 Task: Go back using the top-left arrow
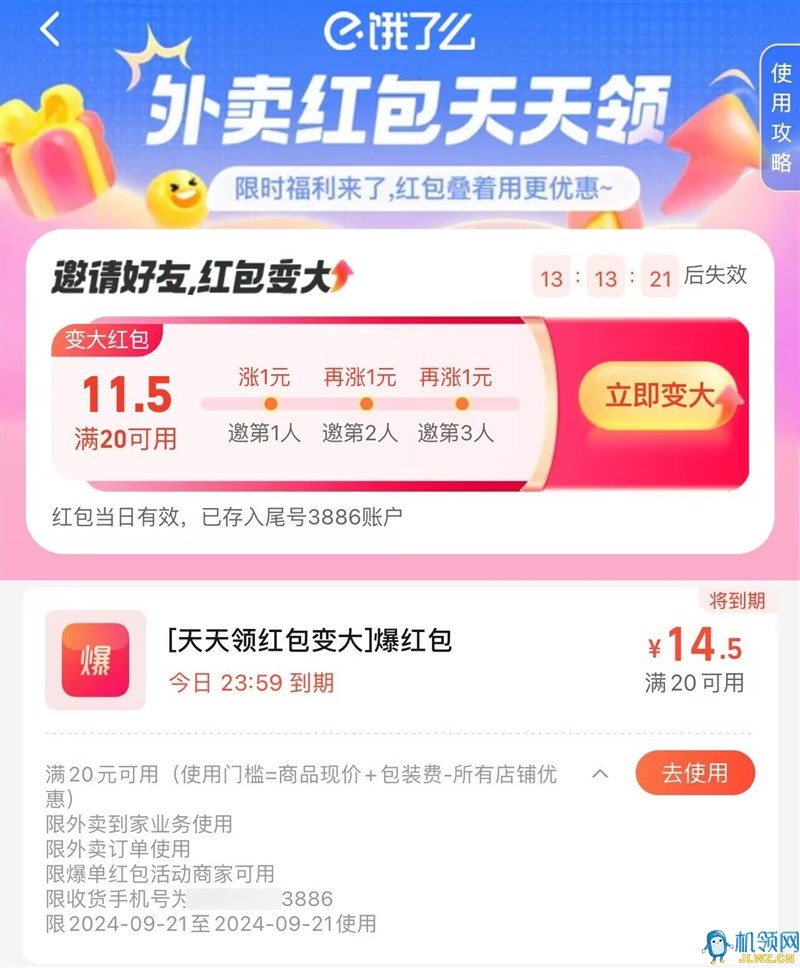click(x=50, y=30)
